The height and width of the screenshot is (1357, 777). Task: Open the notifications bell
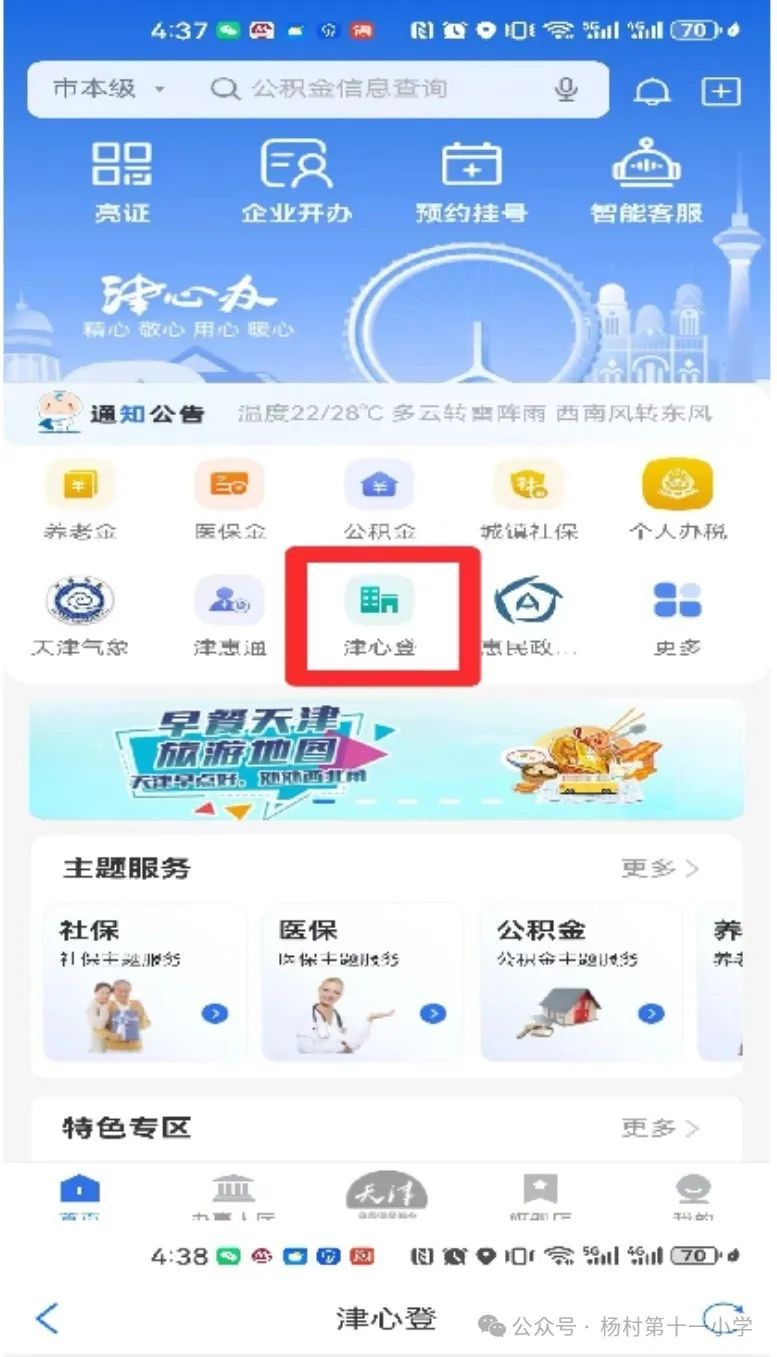(652, 92)
